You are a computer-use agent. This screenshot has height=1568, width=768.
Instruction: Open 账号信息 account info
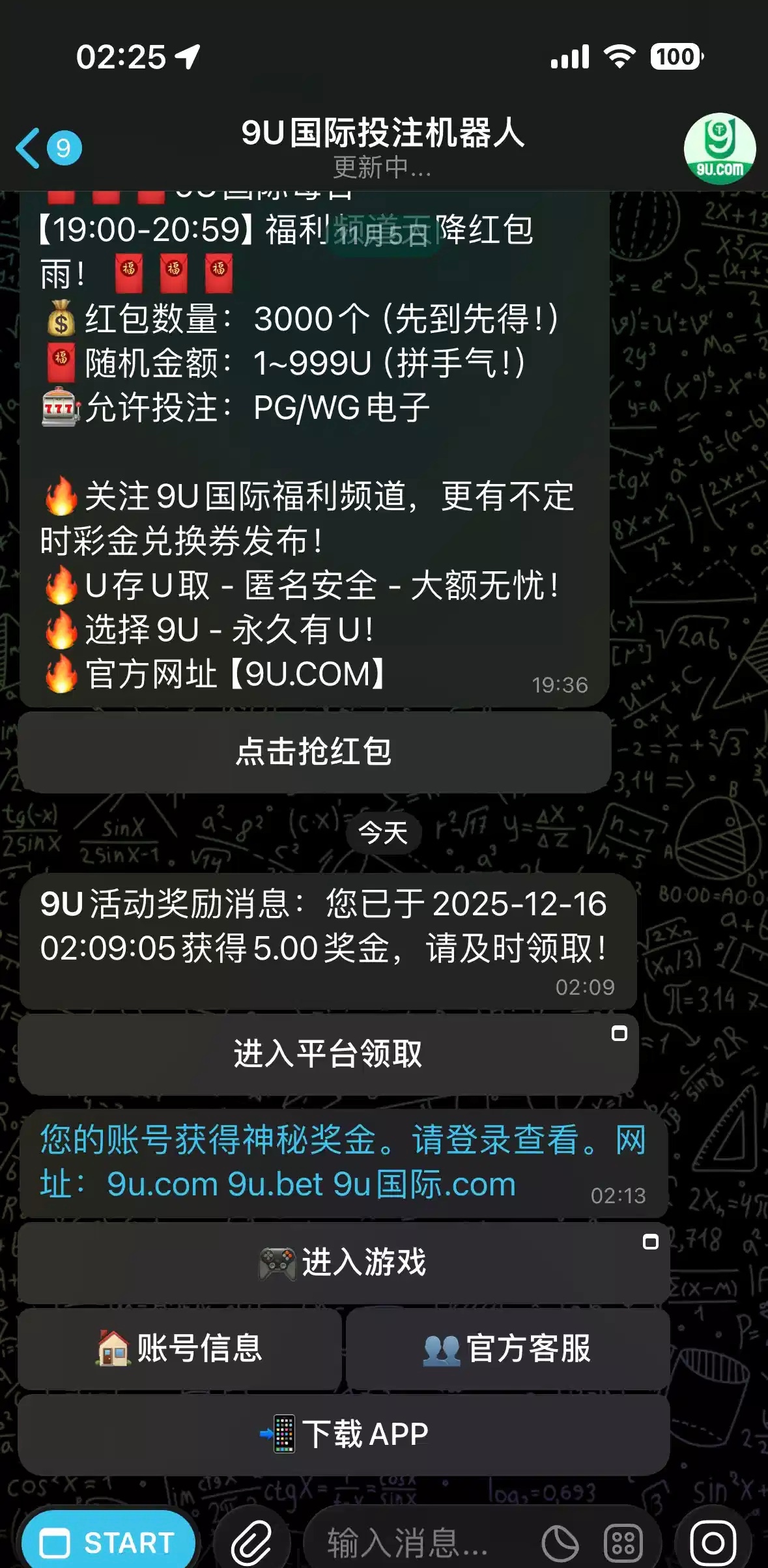click(180, 1348)
